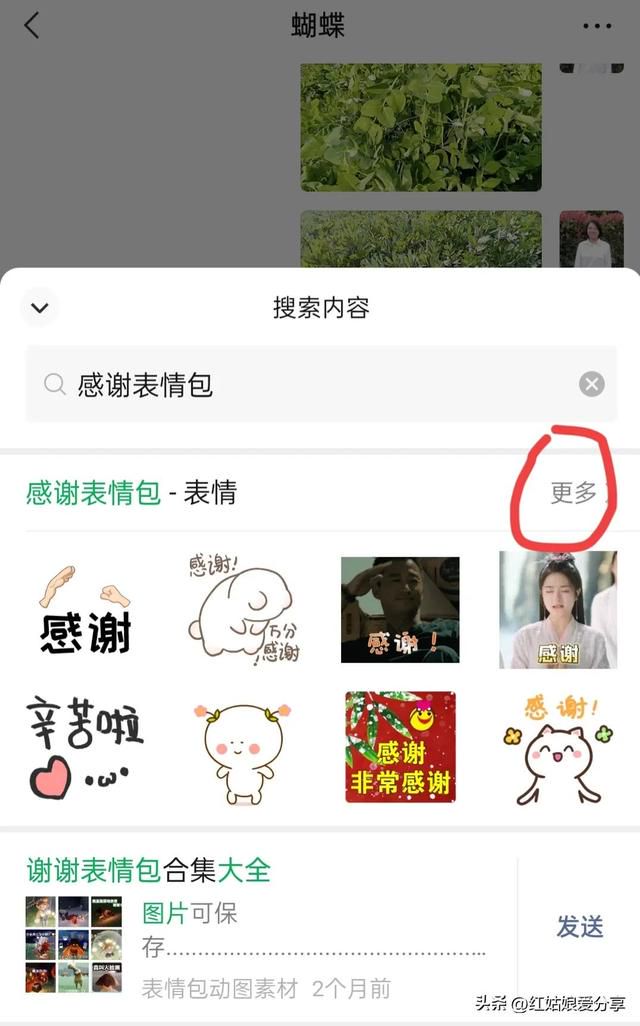640x1026 pixels.
Task: Select the red 感谢非常感谢 sticker
Action: click(x=400, y=747)
